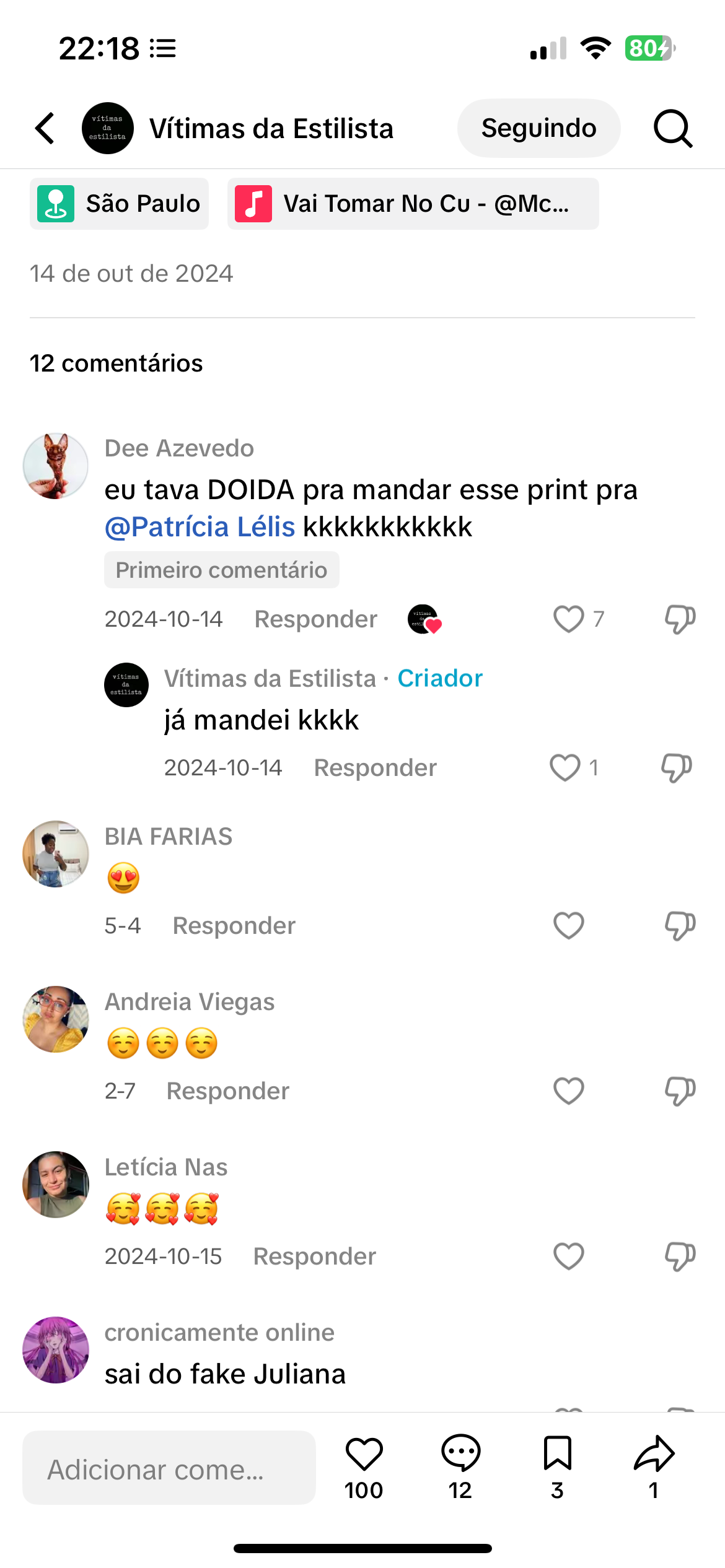The image size is (725, 1568).
Task: Focus the Adicionar comentário field
Action: [x=169, y=1468]
